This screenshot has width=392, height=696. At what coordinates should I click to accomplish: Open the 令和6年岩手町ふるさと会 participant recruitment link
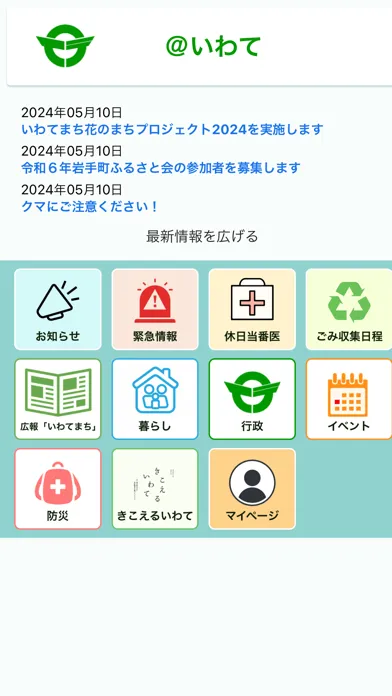click(161, 168)
